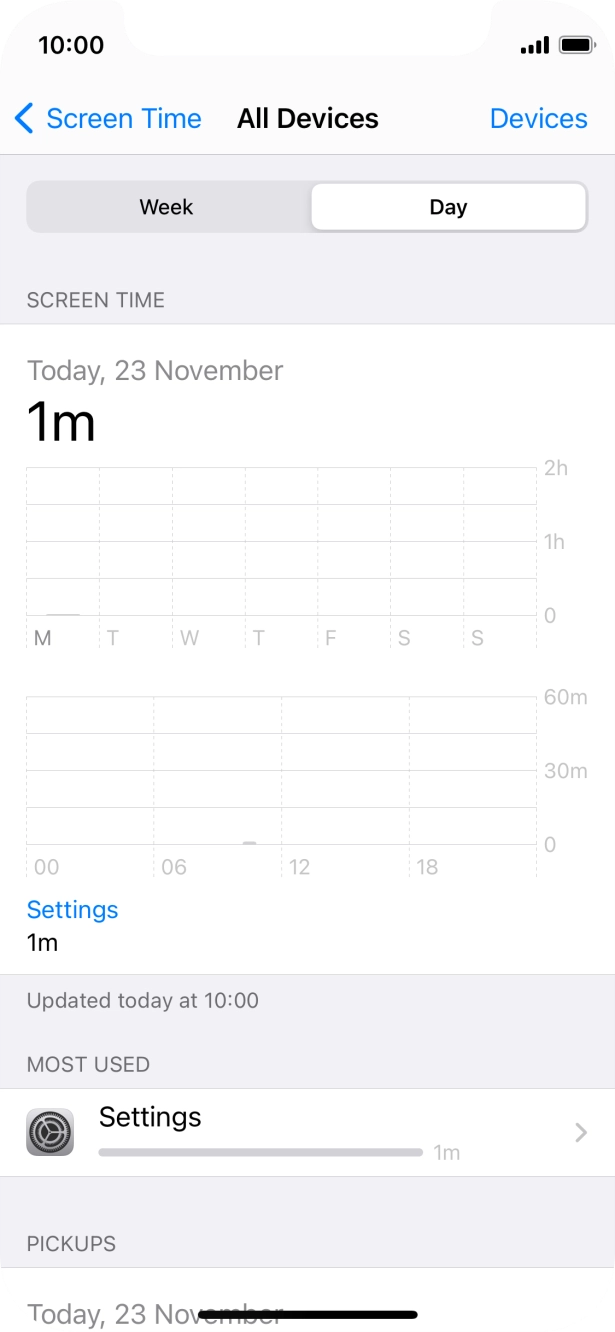615x1332 pixels.
Task: Switch to the Week view
Action: (167, 207)
